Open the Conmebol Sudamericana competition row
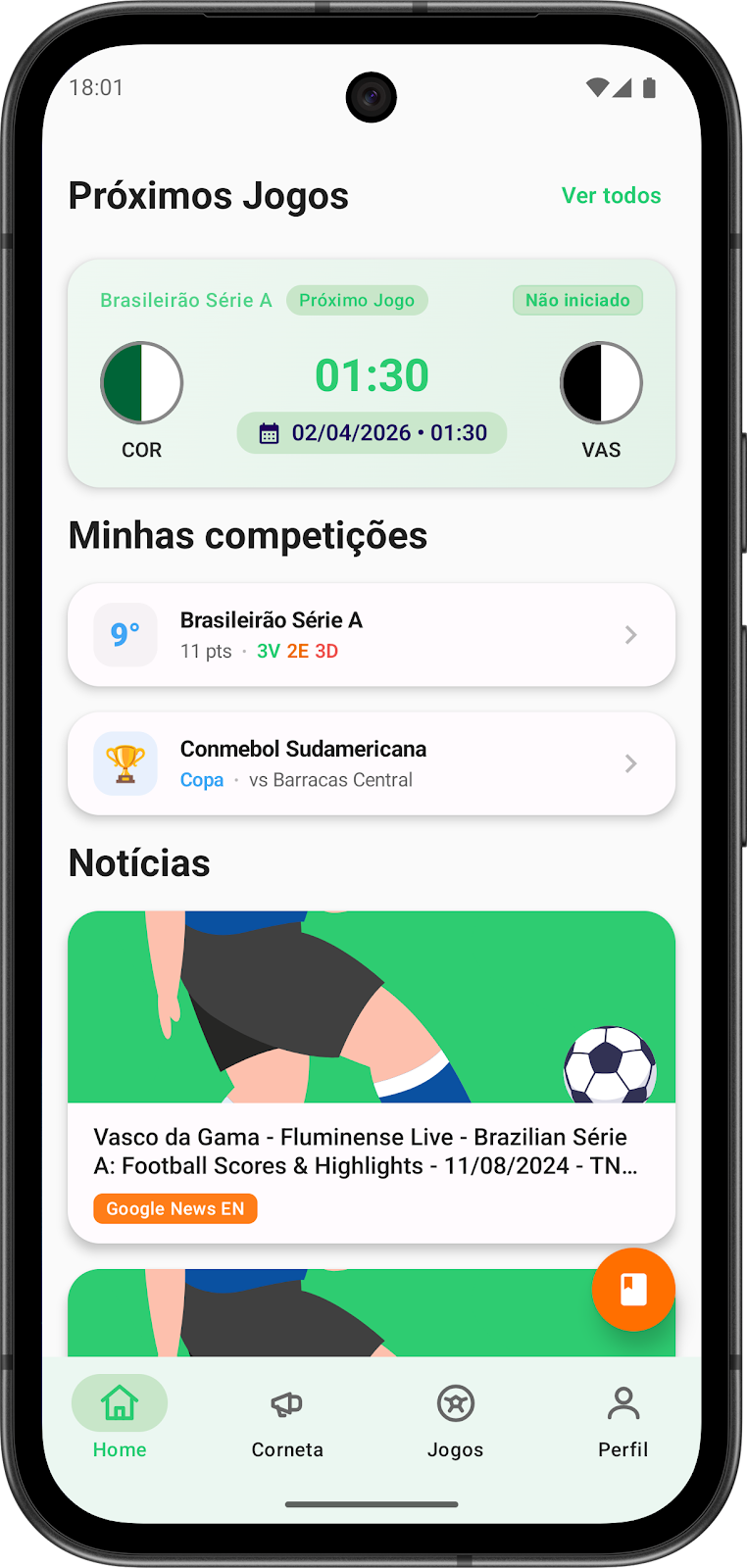747x1568 pixels. [x=371, y=763]
